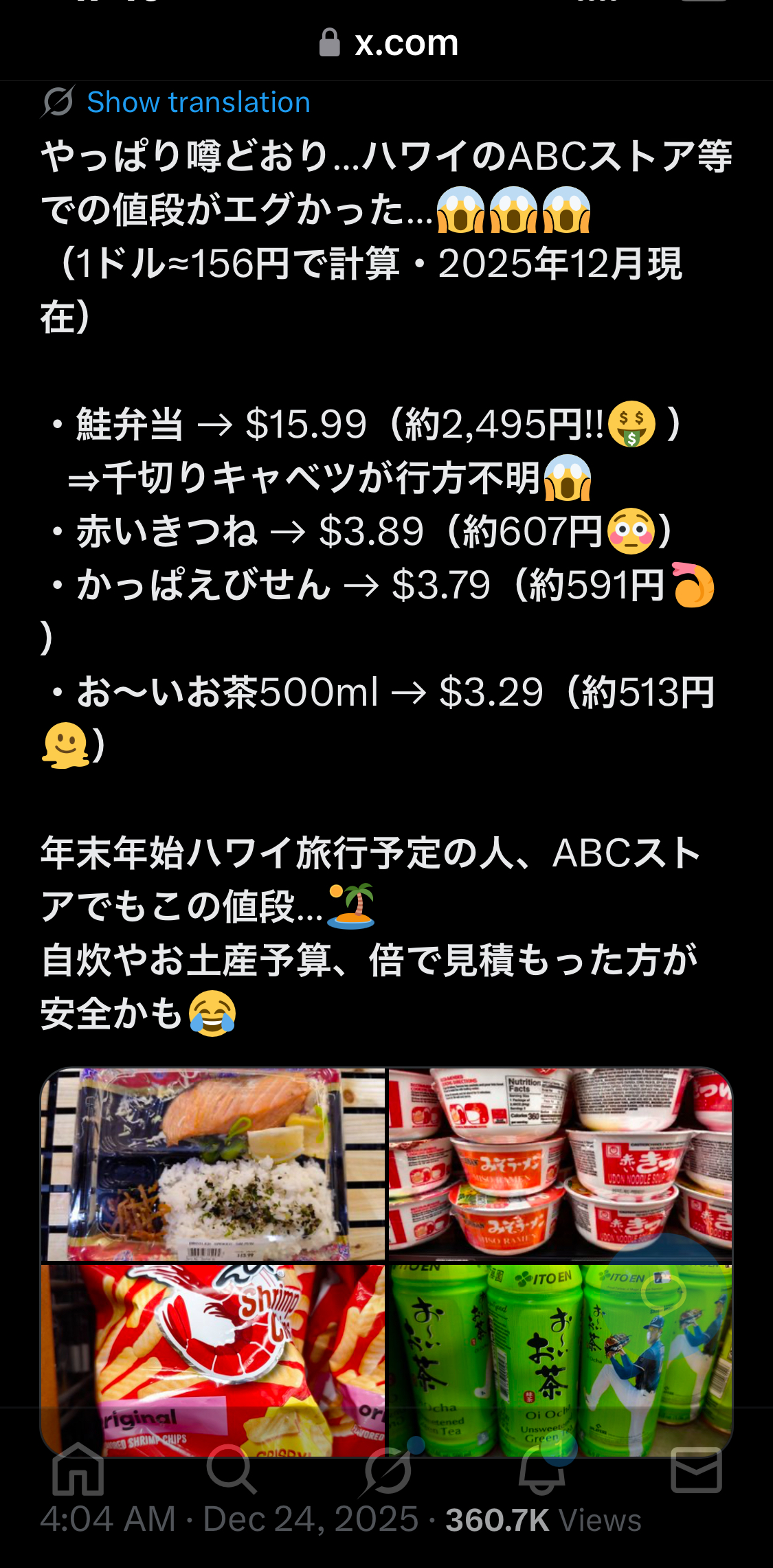Screen dimensions: 773x1568
Task: Tap the Show translation link
Action: (198, 102)
